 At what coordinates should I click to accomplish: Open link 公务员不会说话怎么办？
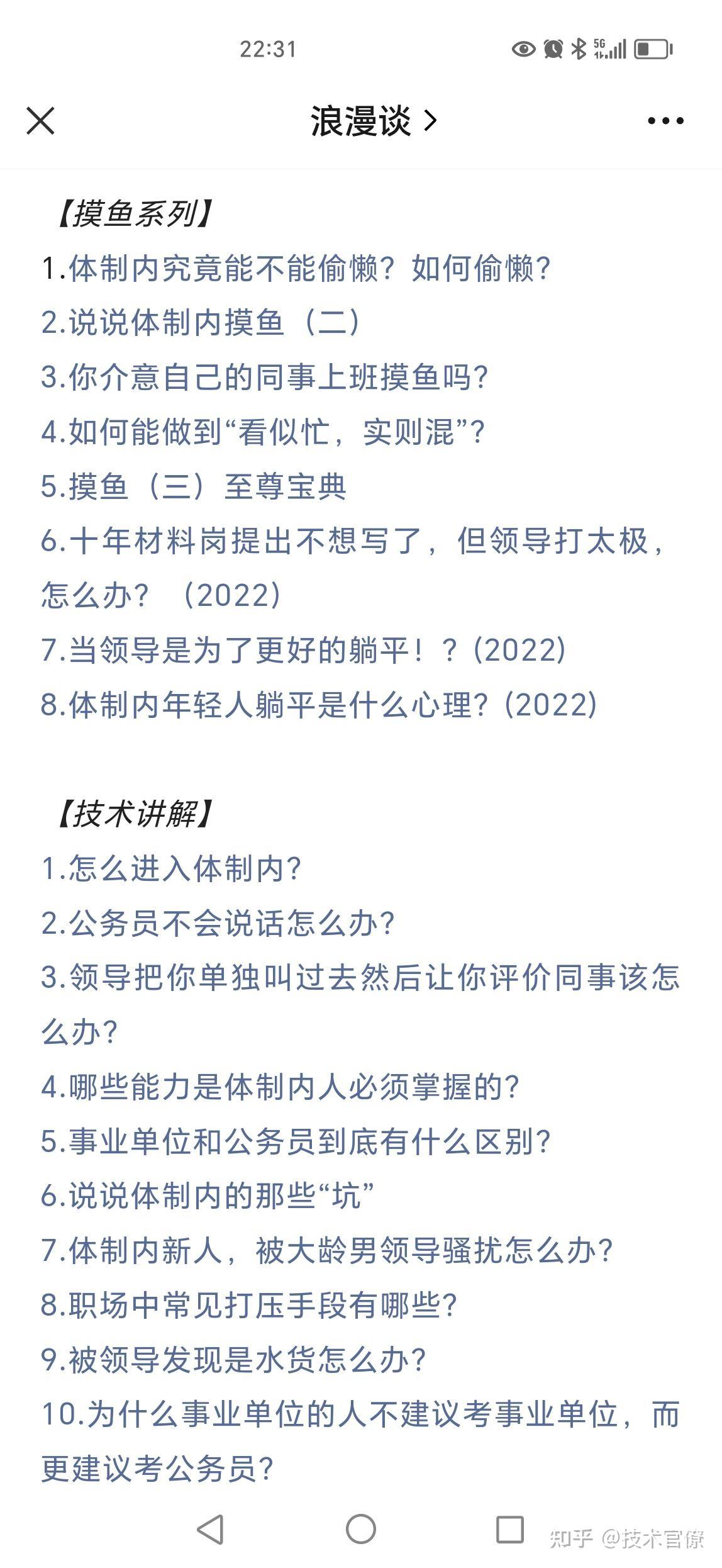(x=218, y=924)
